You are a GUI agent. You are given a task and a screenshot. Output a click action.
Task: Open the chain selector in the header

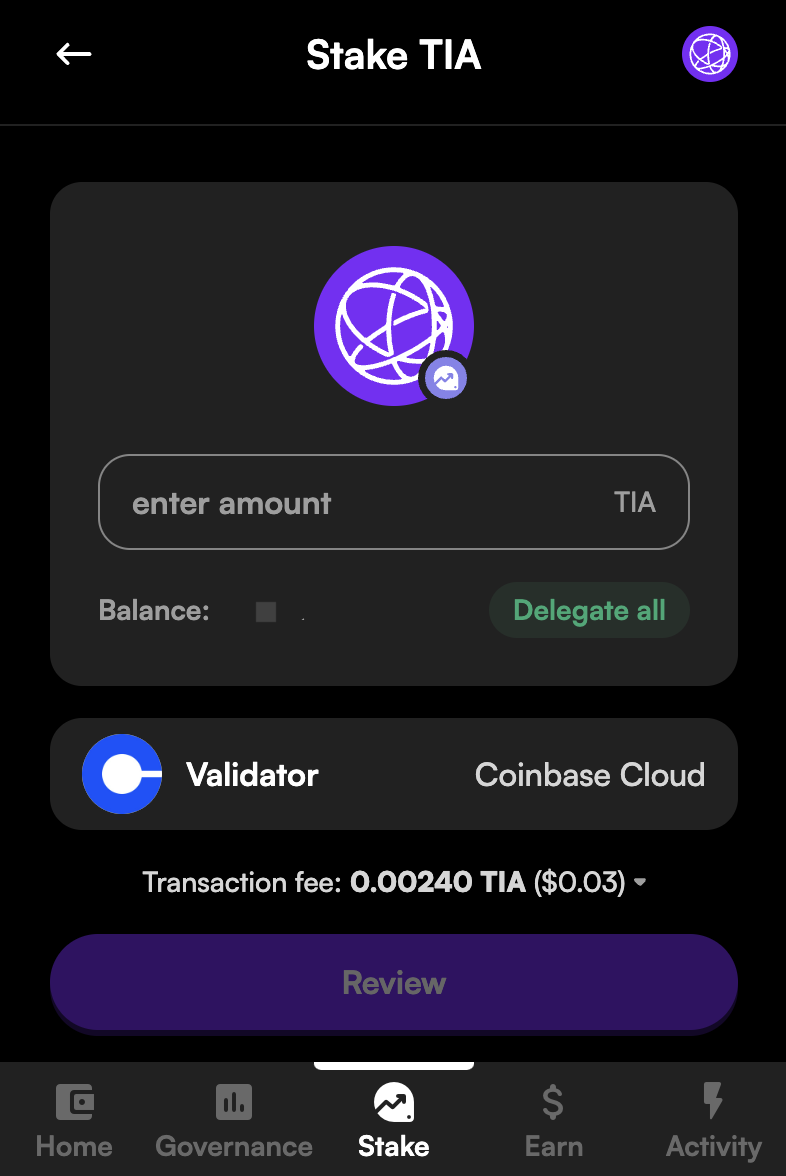709,55
